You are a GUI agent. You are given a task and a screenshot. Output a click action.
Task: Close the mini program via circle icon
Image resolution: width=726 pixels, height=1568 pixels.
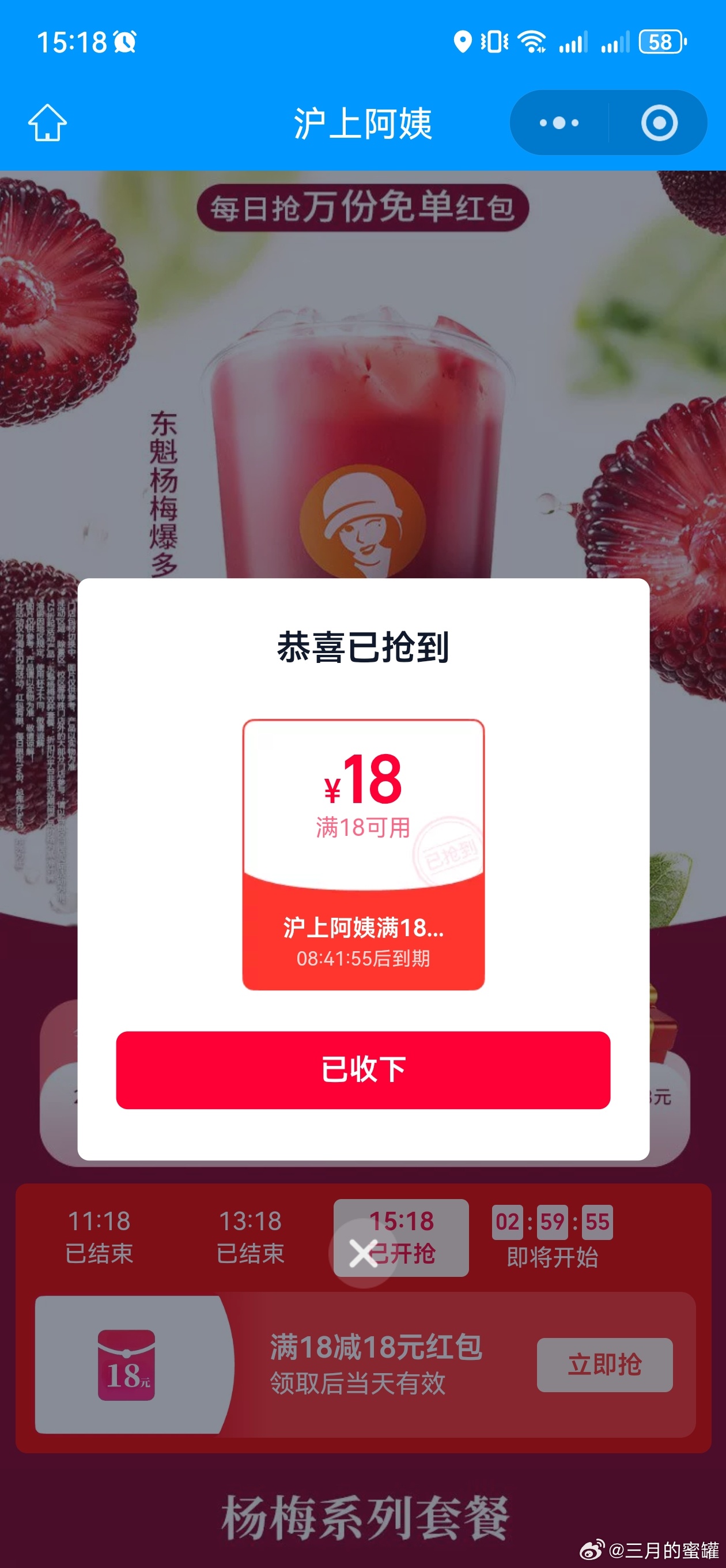pos(659,123)
